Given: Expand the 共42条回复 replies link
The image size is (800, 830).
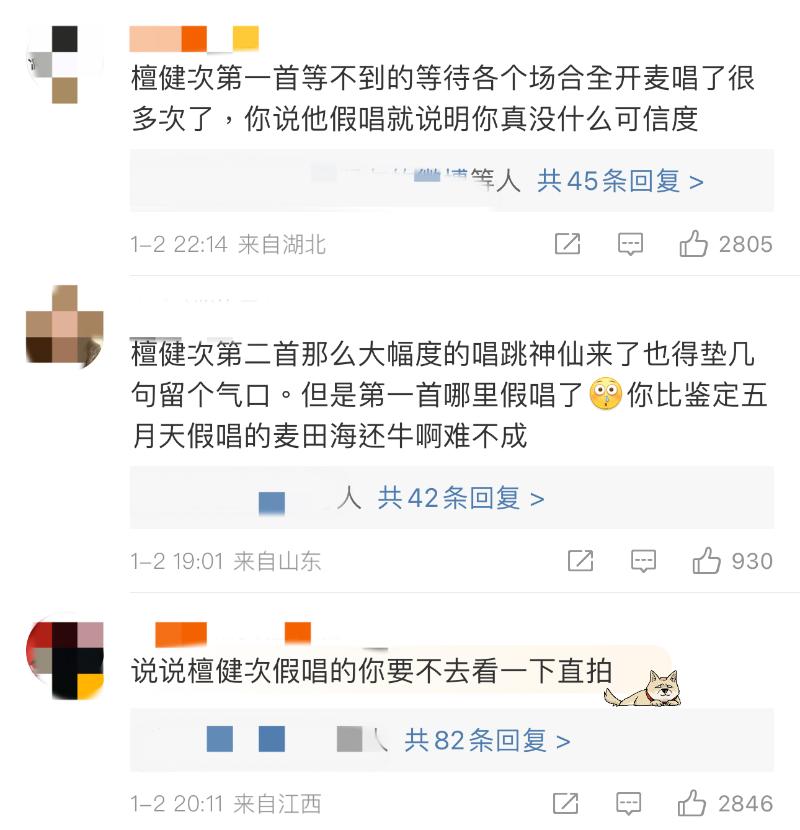Looking at the screenshot, I should 461,498.
